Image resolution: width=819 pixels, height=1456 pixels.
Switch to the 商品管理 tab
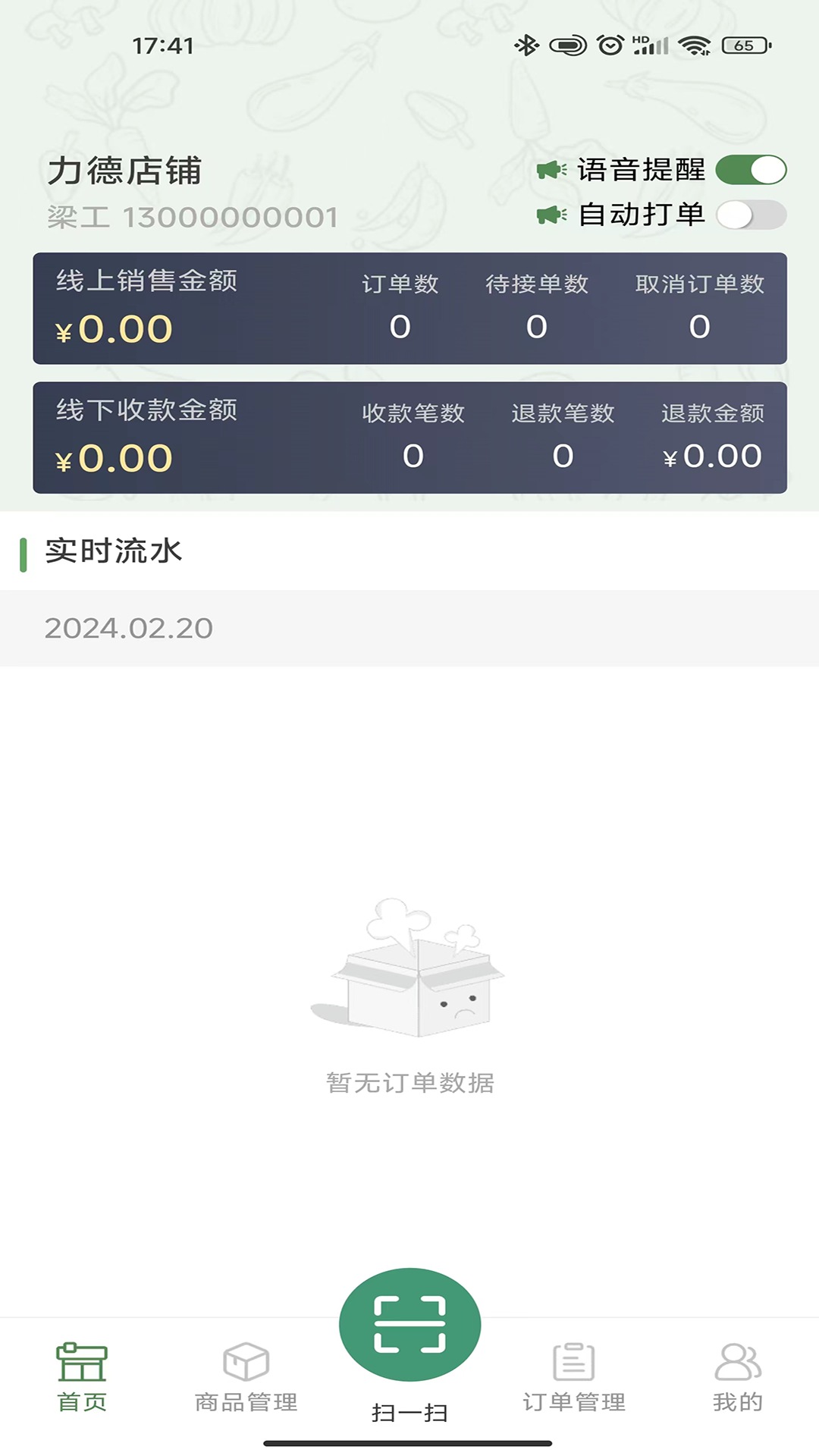pos(246,1376)
